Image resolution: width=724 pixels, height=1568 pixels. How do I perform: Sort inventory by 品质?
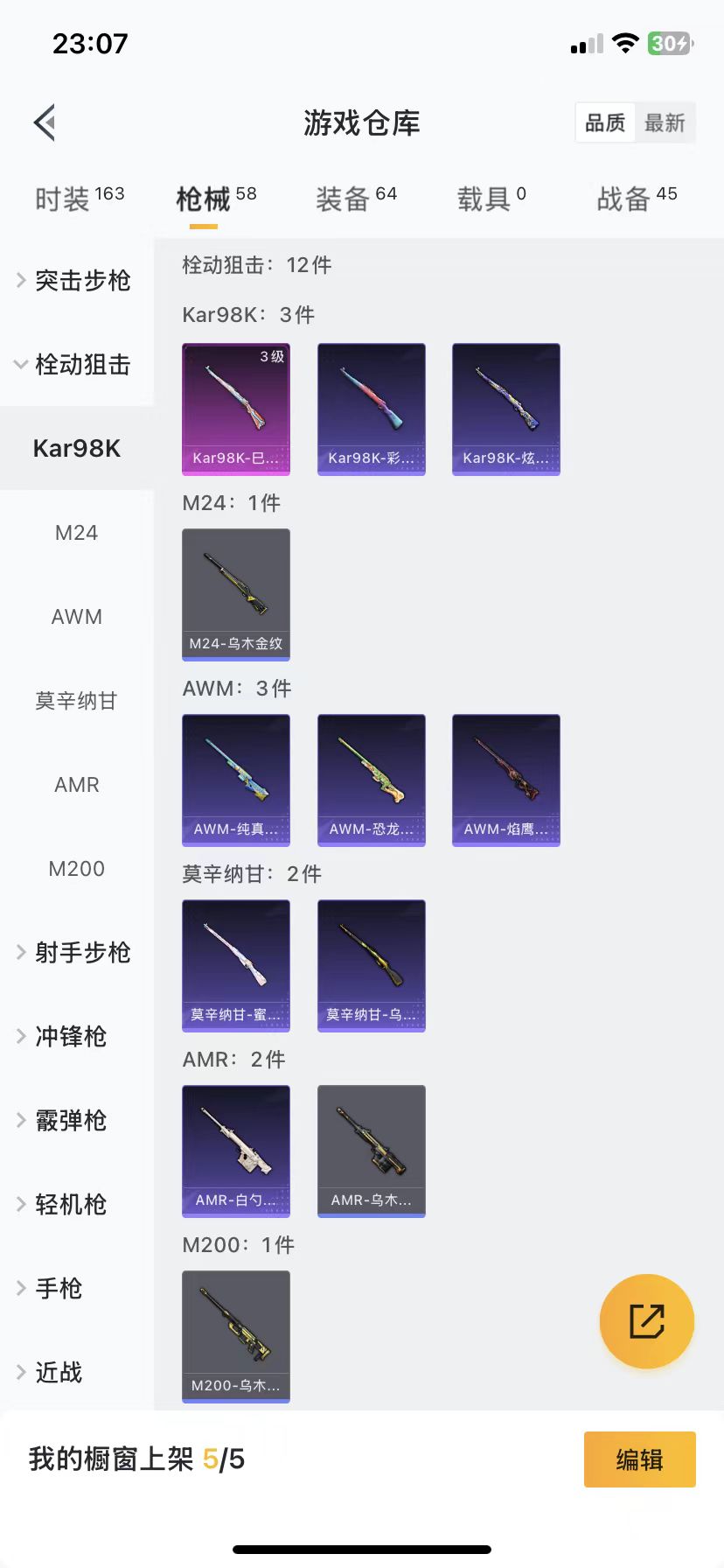point(605,123)
